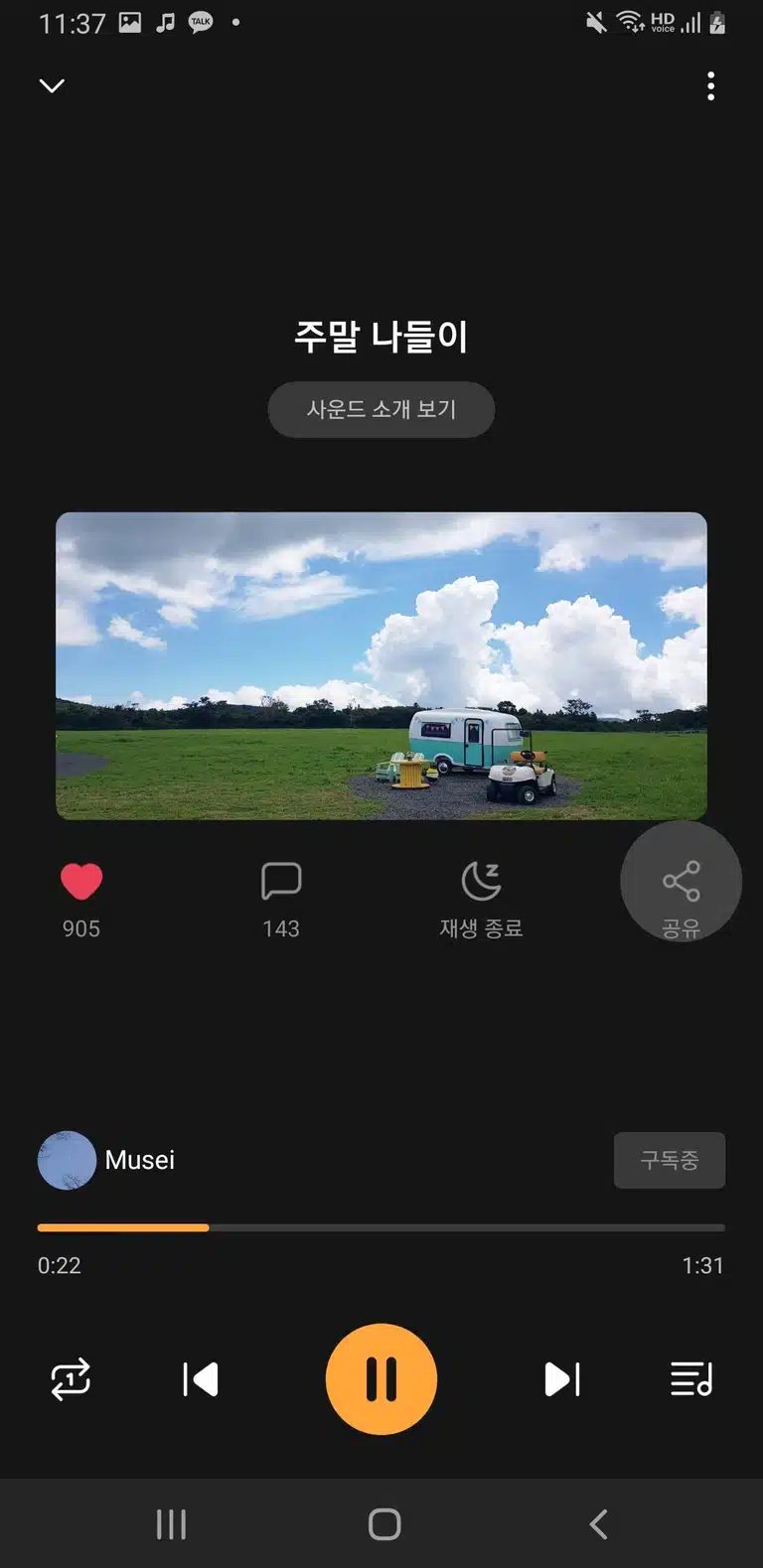Share this sound via 공유
Image resolution: width=763 pixels, height=1568 pixels.
click(682, 882)
